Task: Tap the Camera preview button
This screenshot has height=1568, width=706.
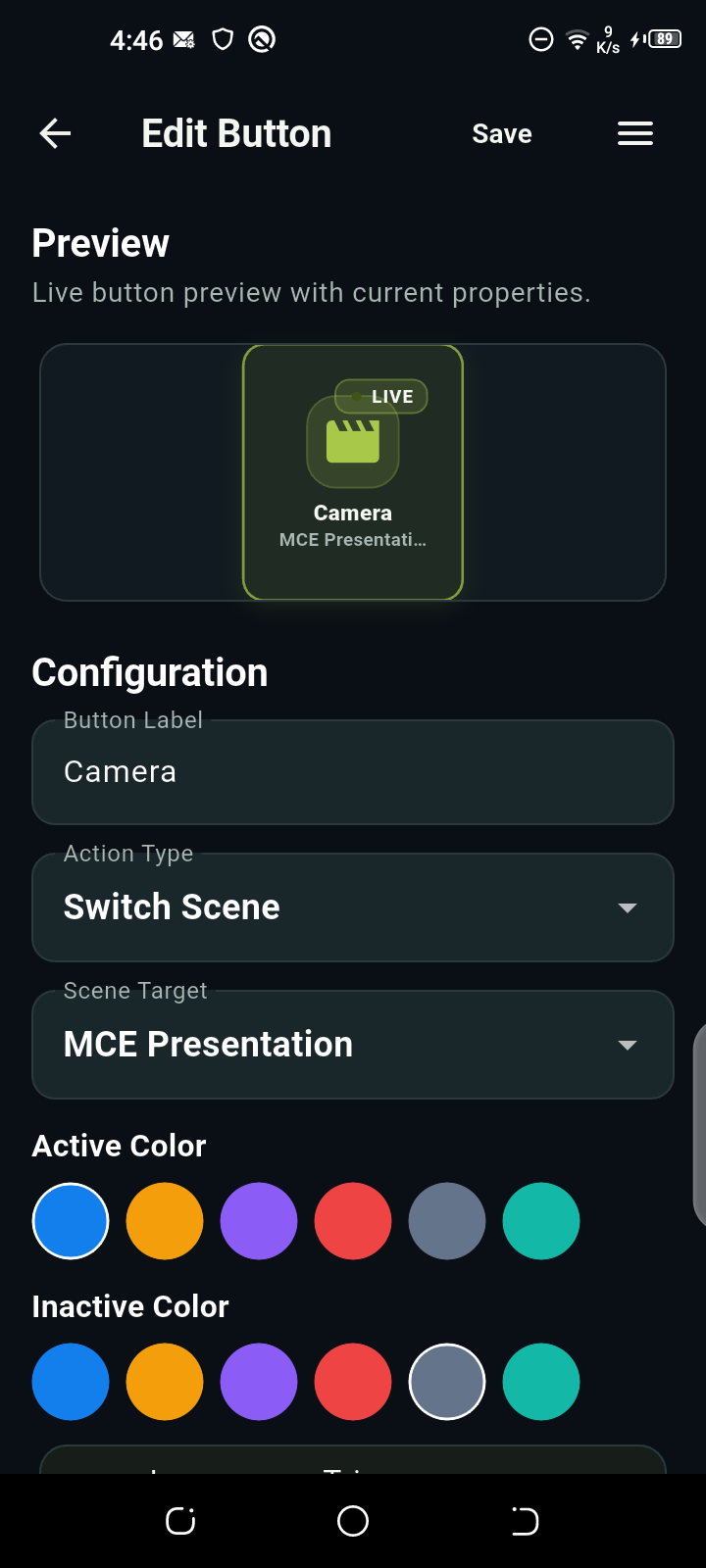Action: coord(353,472)
